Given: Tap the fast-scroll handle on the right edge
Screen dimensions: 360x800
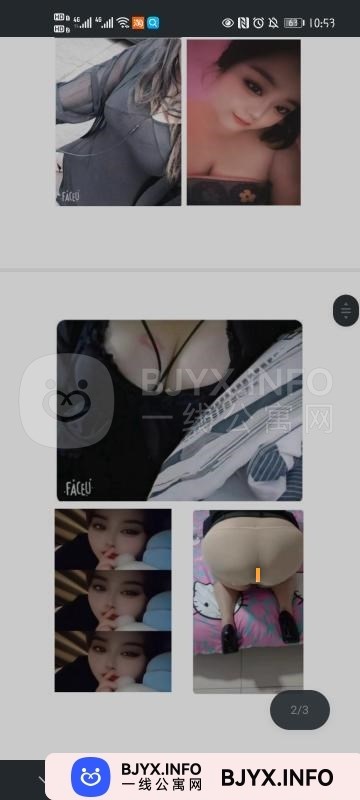Looking at the screenshot, I should pos(346,310).
